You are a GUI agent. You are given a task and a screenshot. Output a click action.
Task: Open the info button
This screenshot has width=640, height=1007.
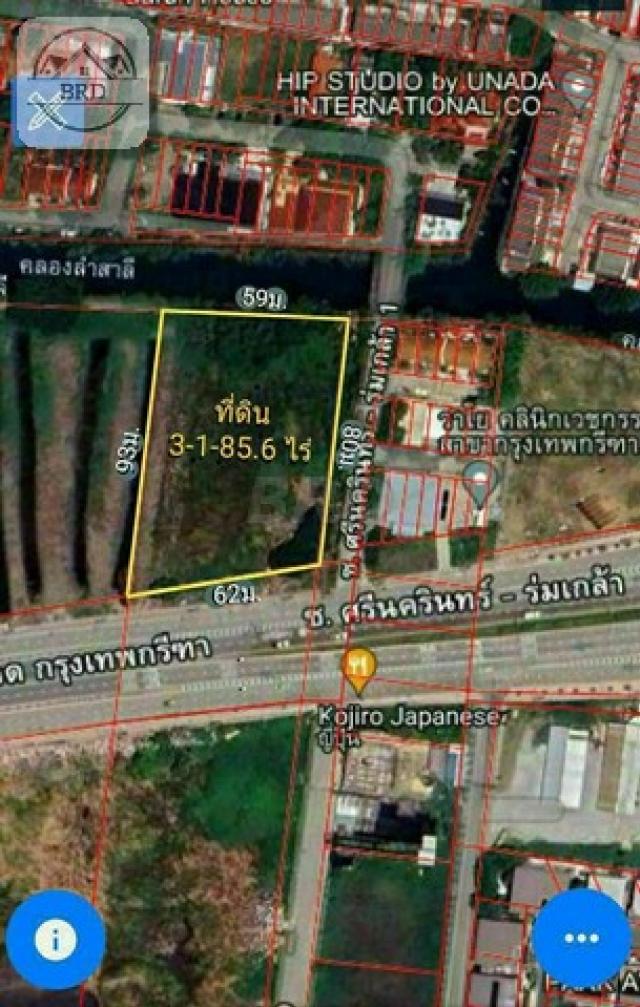pos(56,939)
